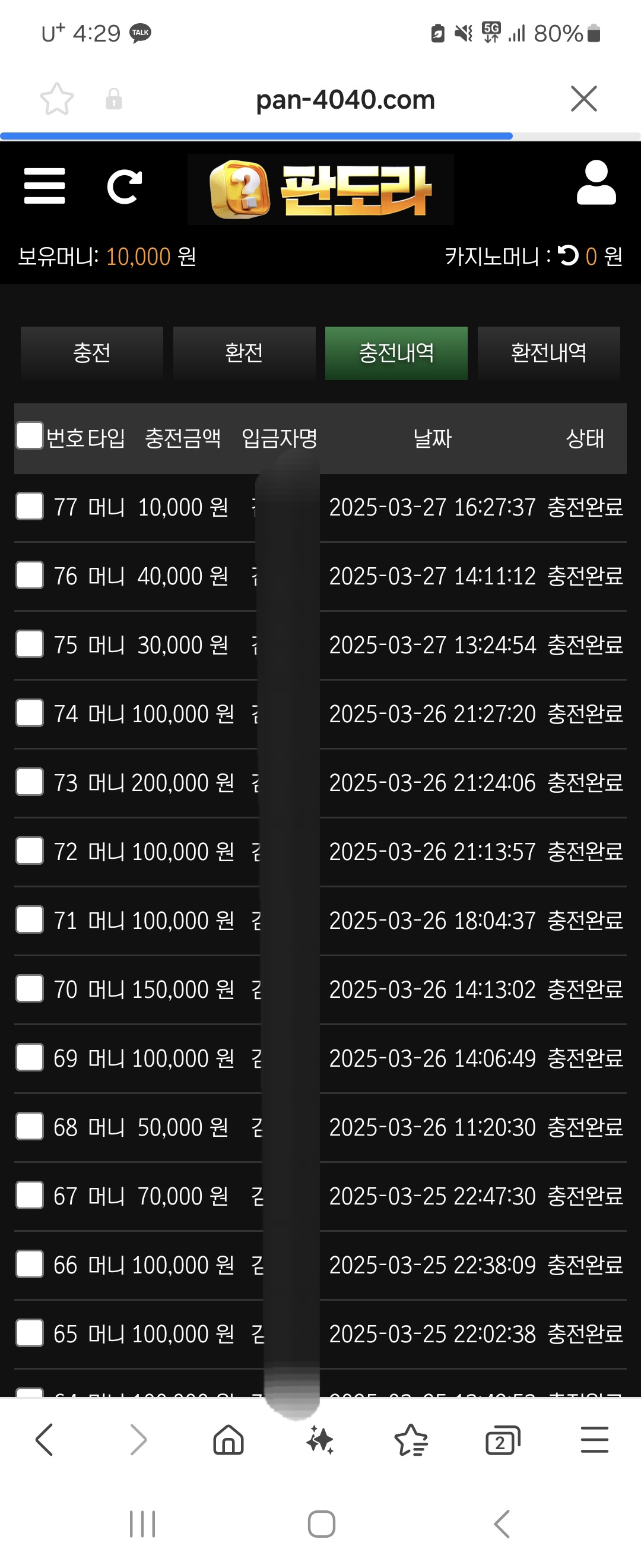Close the browser page with X

click(x=584, y=99)
